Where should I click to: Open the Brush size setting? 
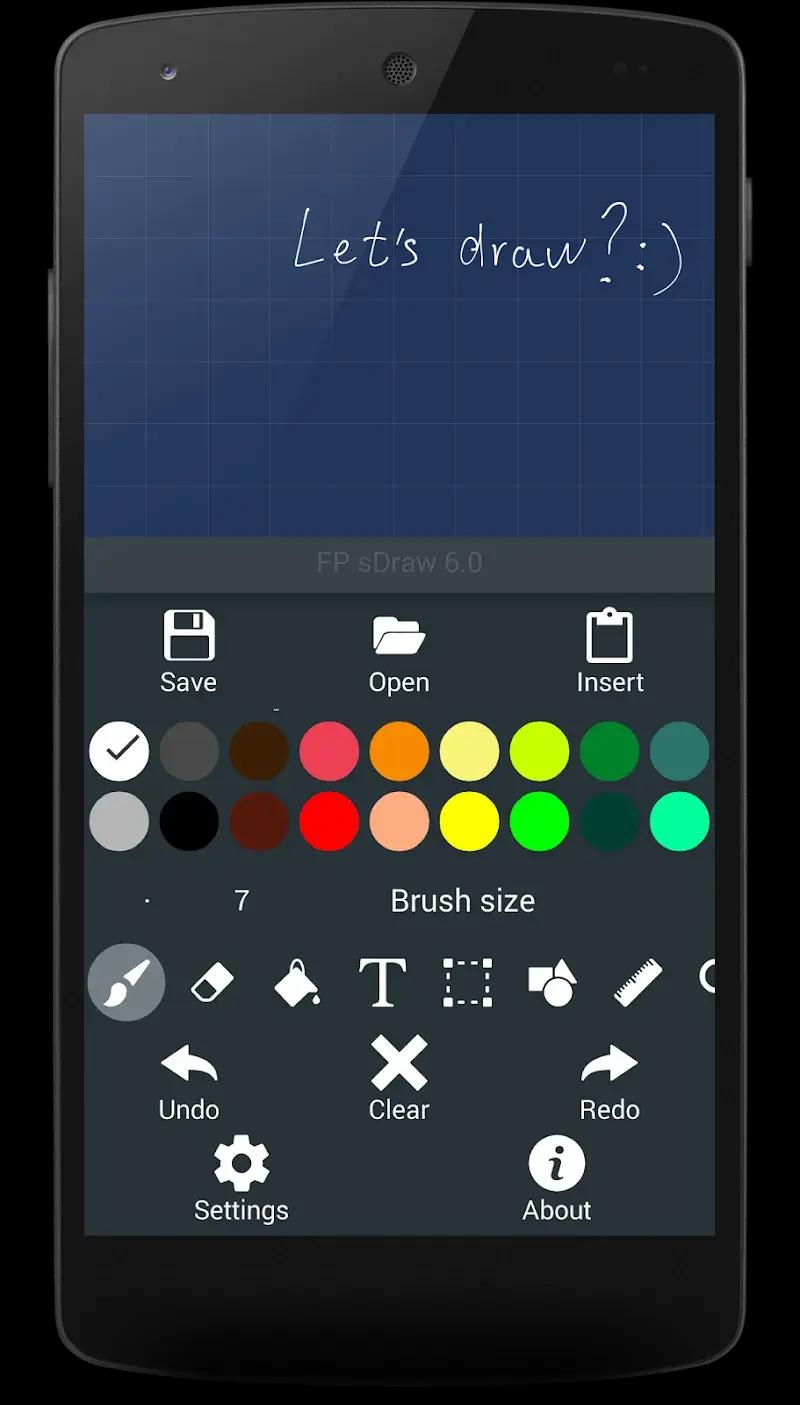pos(462,901)
